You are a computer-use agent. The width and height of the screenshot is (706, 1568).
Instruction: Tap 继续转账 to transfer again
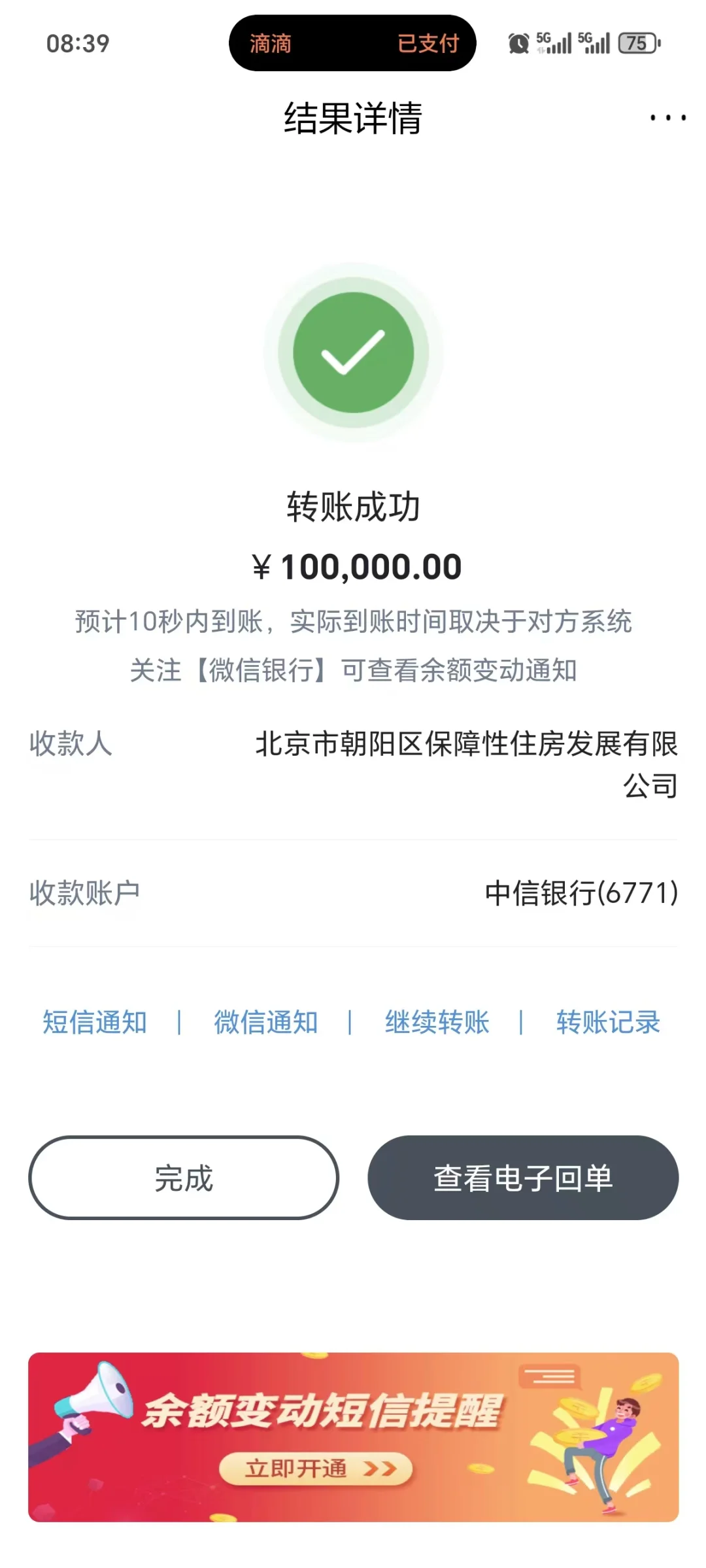point(437,1022)
